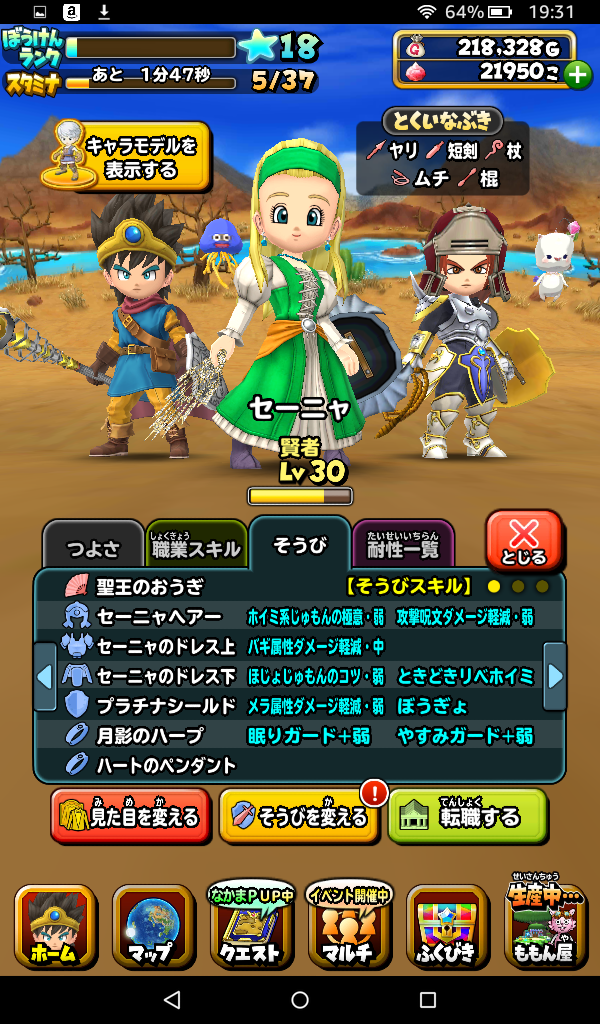Switch to the 耐性一覧 tab
This screenshot has height=1024, width=600.
[x=402, y=547]
